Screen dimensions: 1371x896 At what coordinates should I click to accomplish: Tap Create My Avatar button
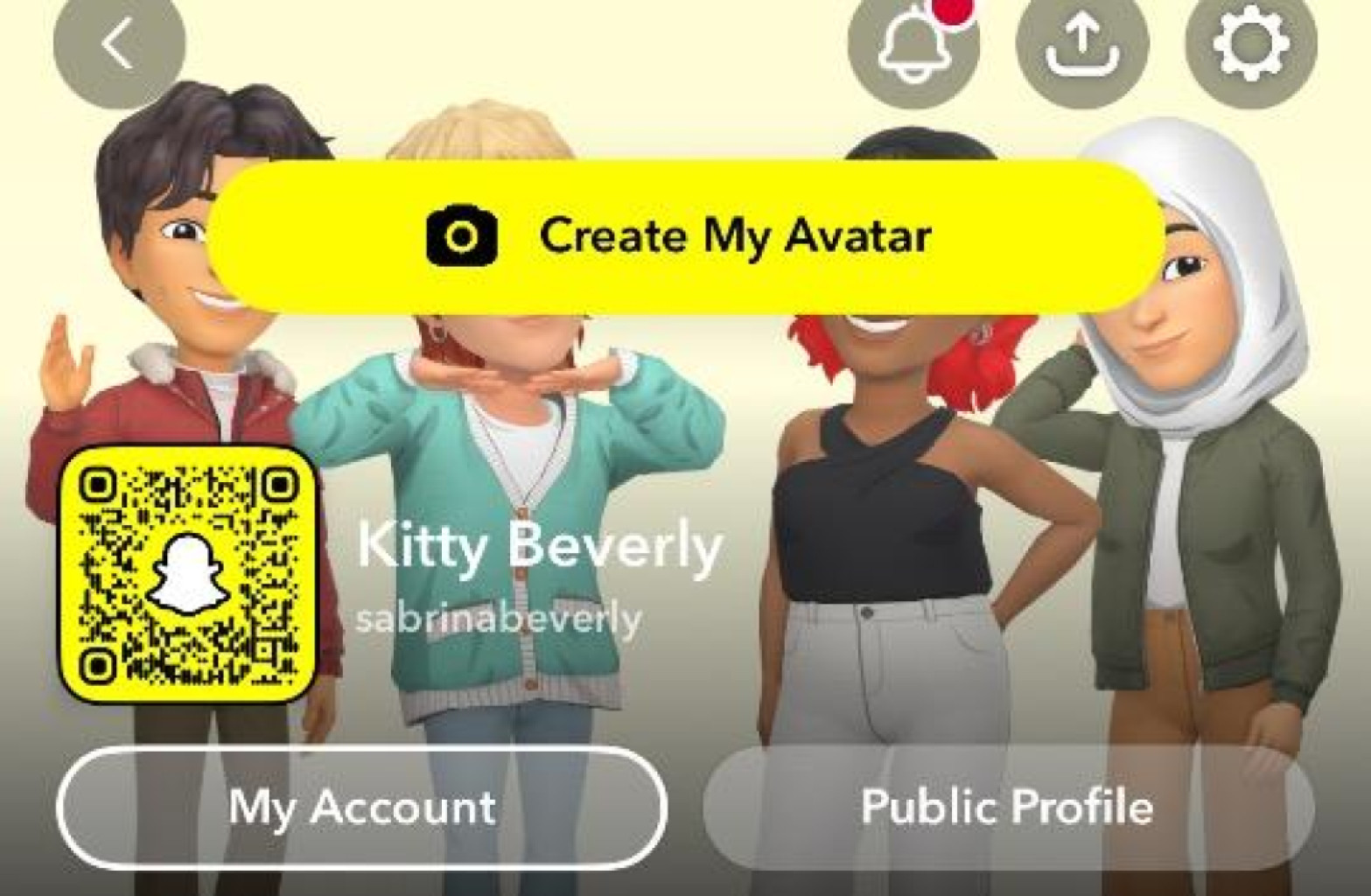click(686, 236)
